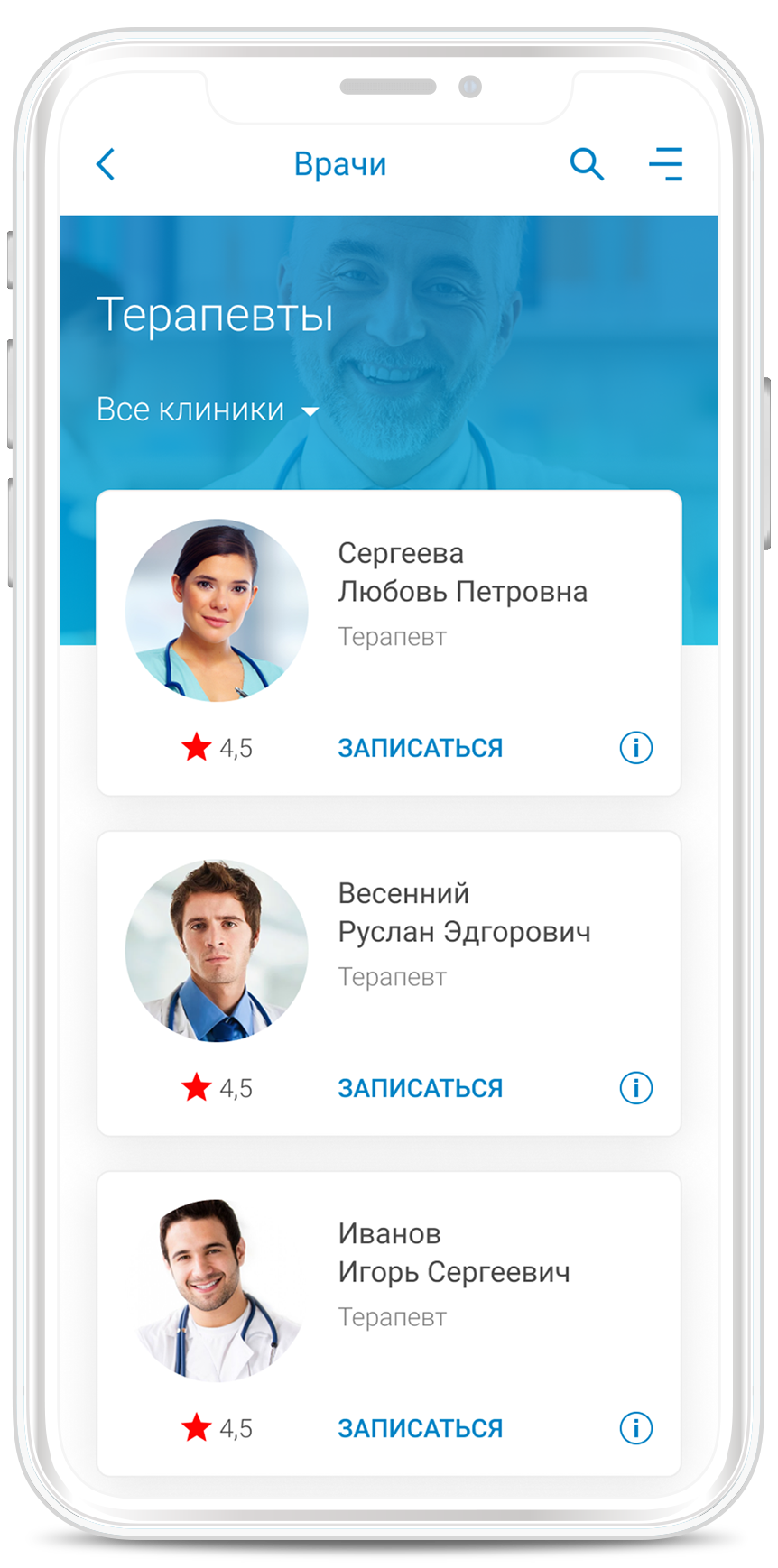Image resolution: width=778 pixels, height=1568 pixels.
Task: Select Записаться for Иванов Игорь Сергеевич
Action: pyautogui.click(x=421, y=1428)
